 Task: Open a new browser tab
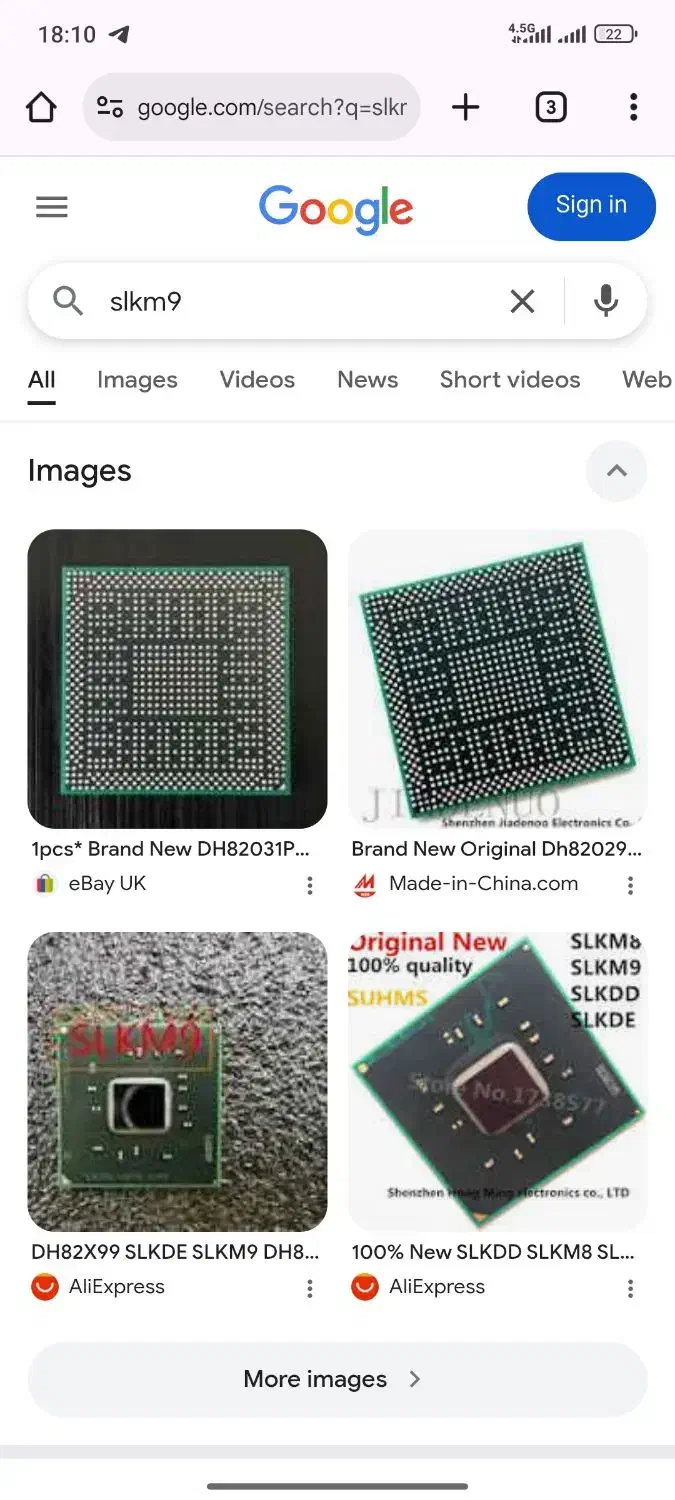[x=465, y=107]
